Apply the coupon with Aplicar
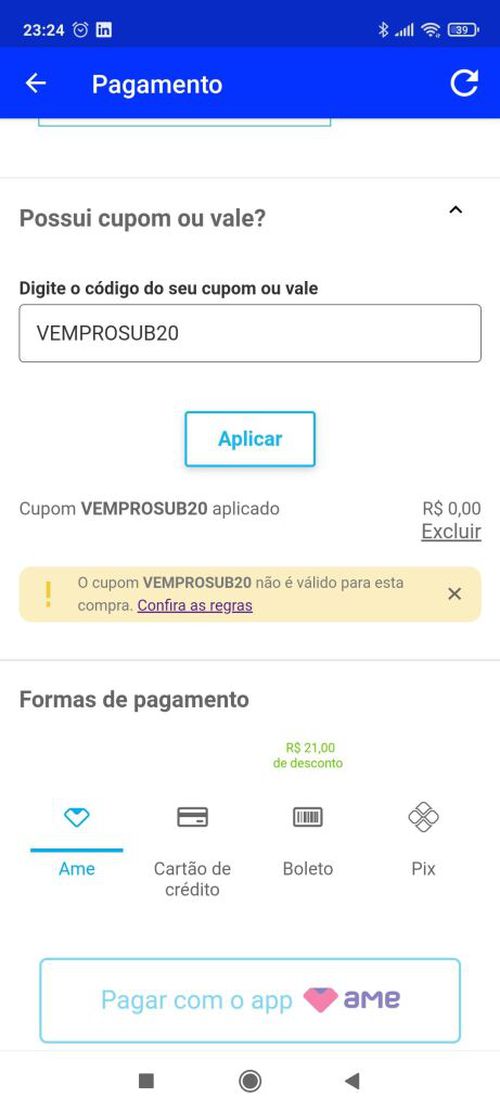 click(x=250, y=439)
